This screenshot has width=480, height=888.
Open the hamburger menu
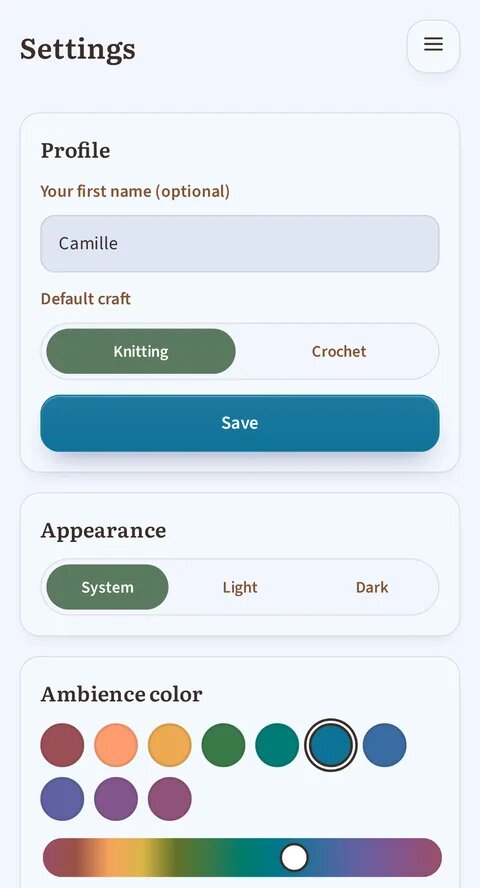tap(433, 46)
